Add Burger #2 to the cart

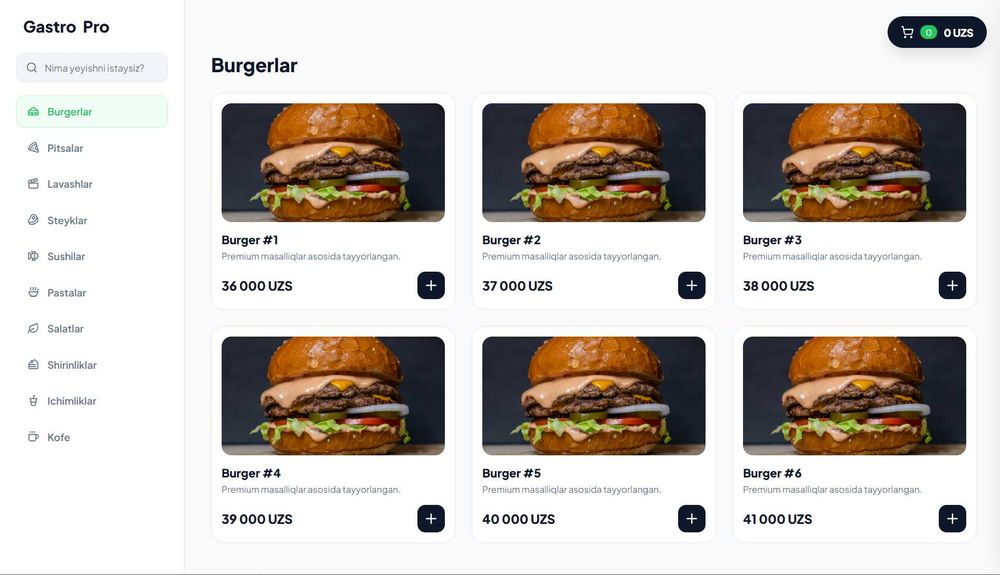pos(692,285)
